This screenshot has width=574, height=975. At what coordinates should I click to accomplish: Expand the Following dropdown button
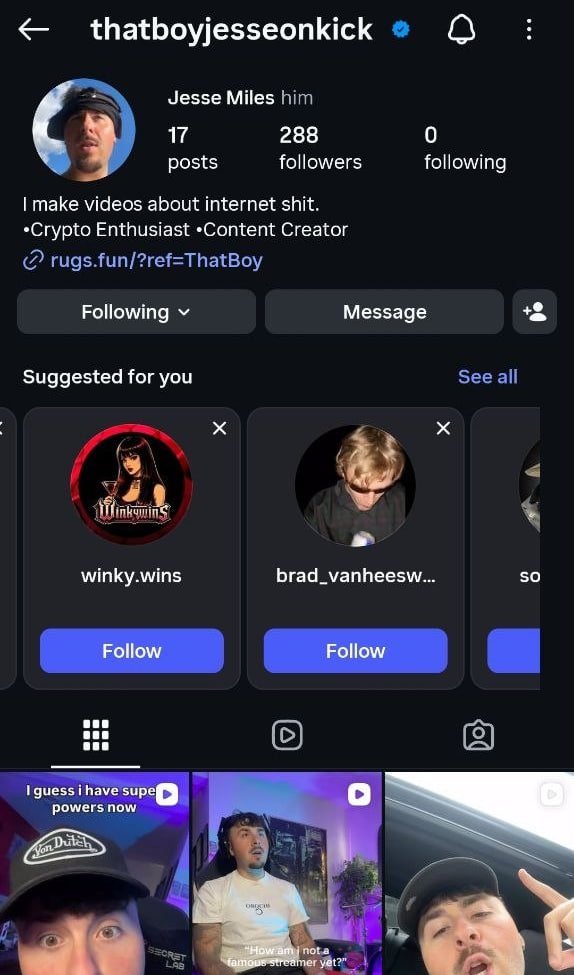pos(136,312)
